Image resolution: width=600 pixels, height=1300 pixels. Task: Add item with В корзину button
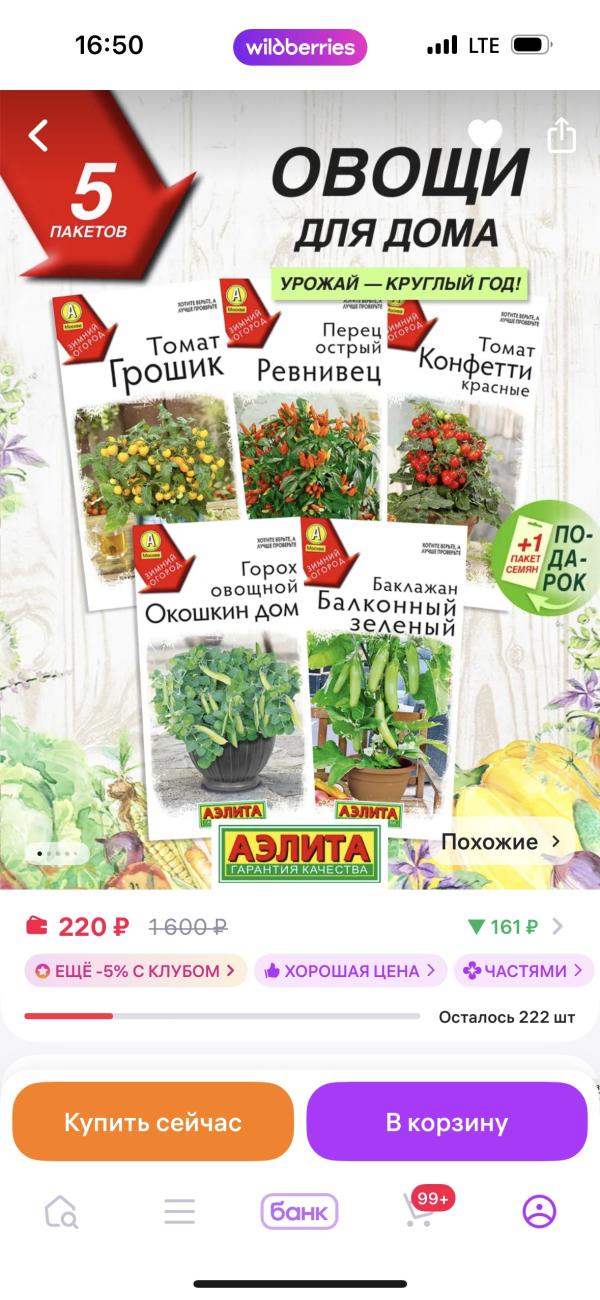click(x=447, y=1122)
